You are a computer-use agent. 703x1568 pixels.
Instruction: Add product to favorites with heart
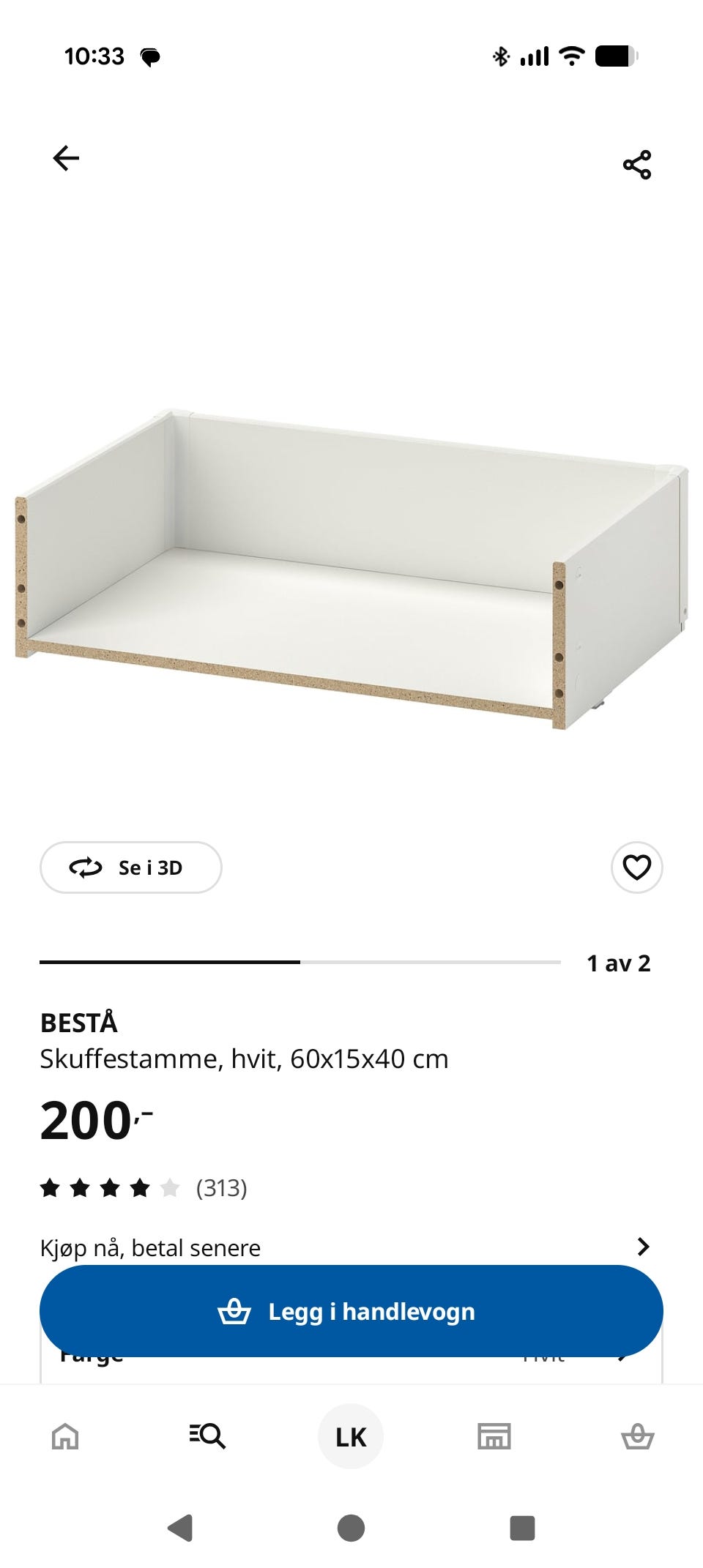[637, 867]
